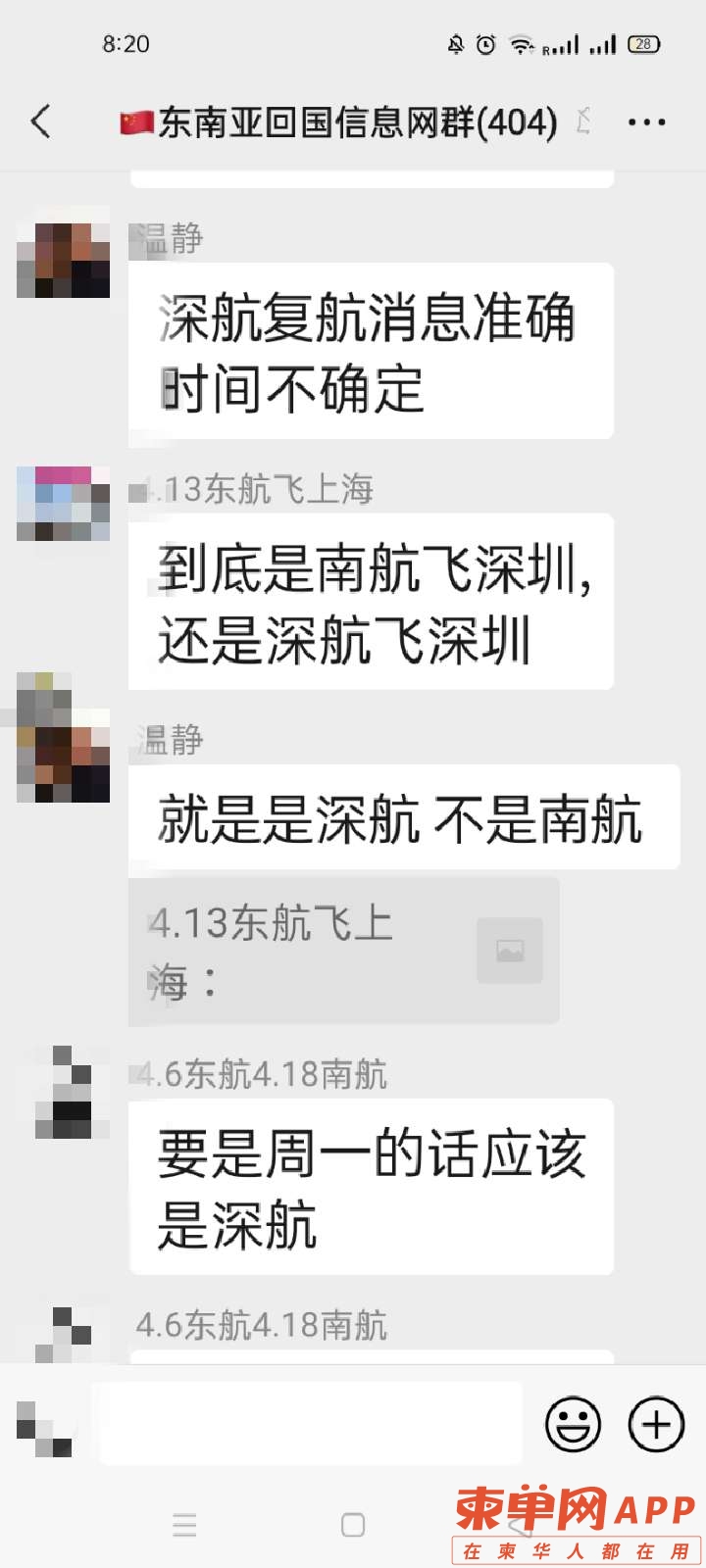706x1568 pixels.
Task: Open avatar beside 要是周一的话应该是深航 message
Action: click(64, 1092)
